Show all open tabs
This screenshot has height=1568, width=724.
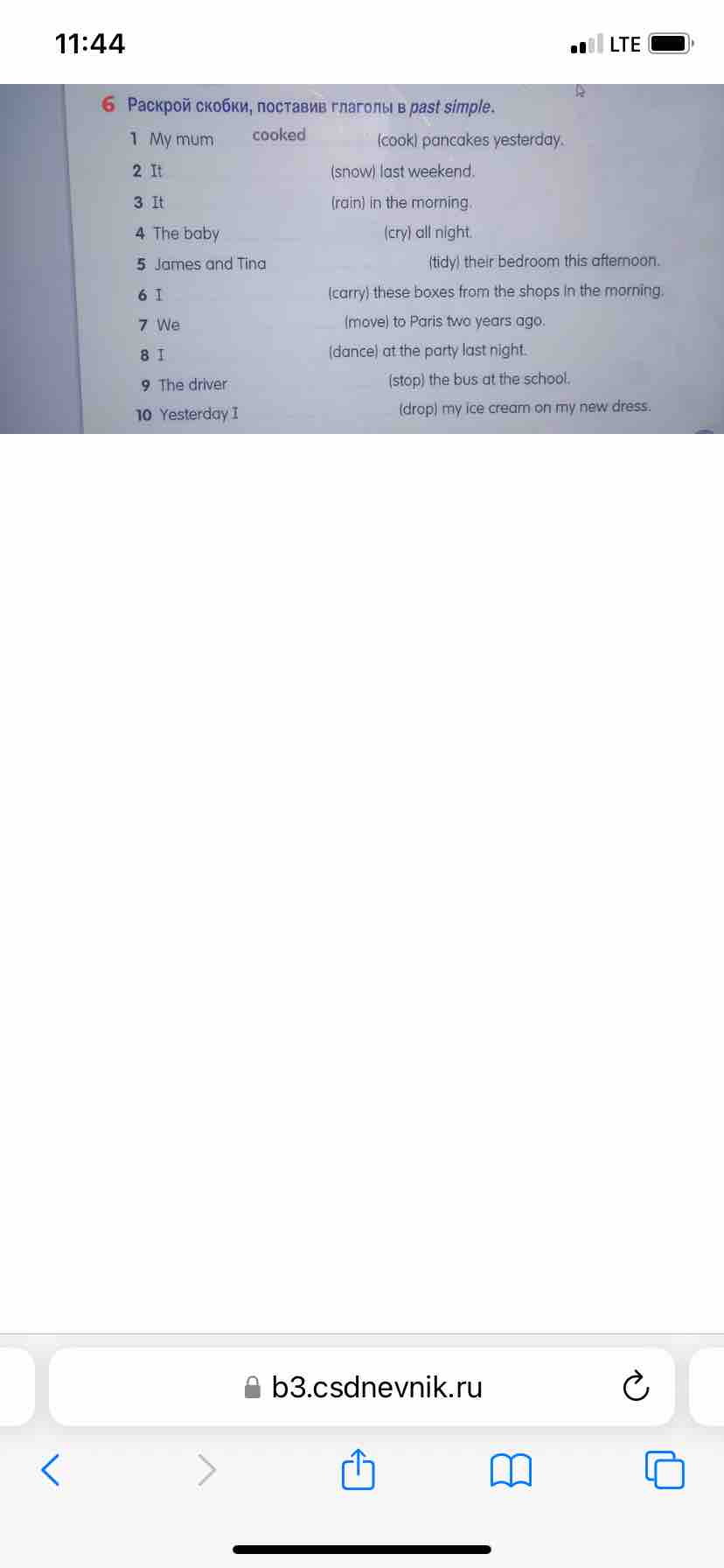click(x=665, y=1470)
